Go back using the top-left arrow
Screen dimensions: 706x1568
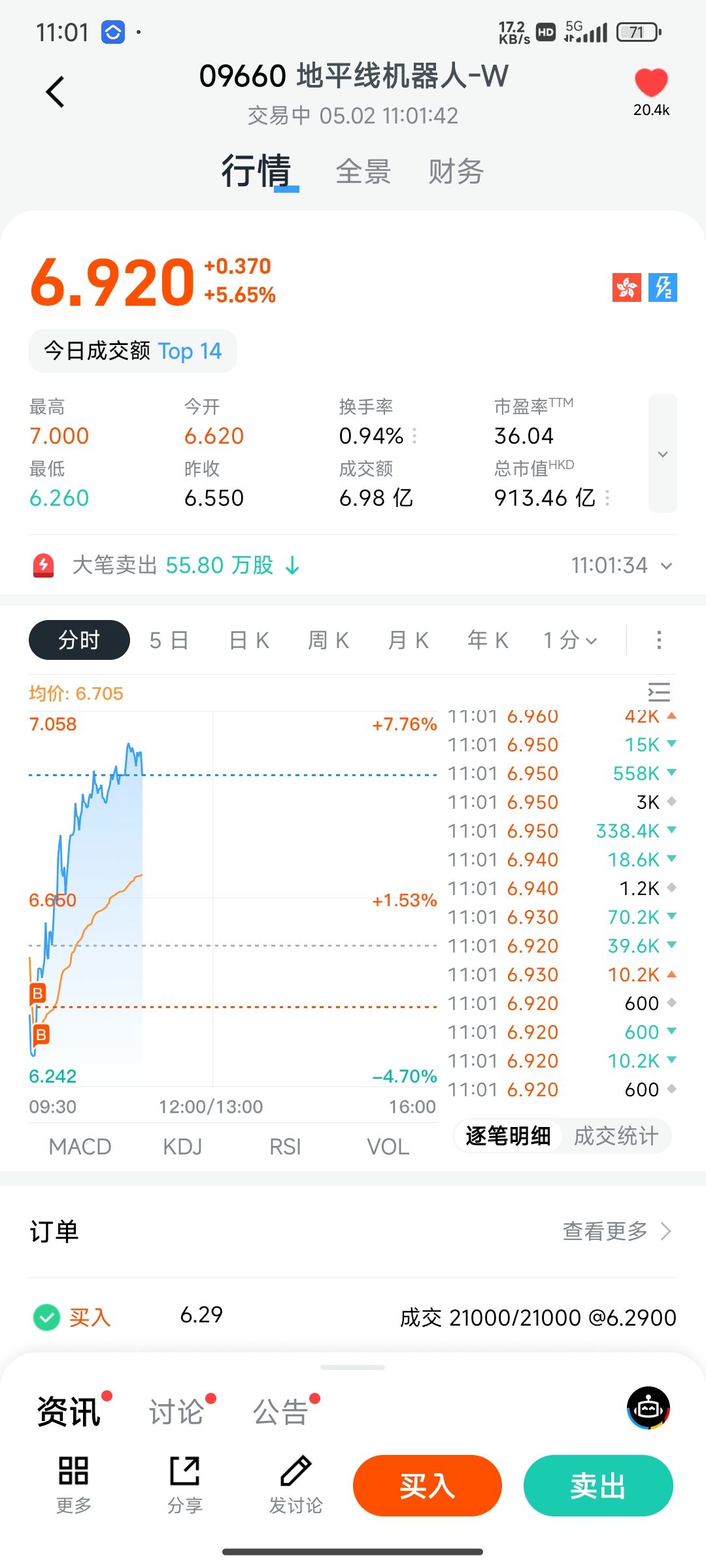56,91
